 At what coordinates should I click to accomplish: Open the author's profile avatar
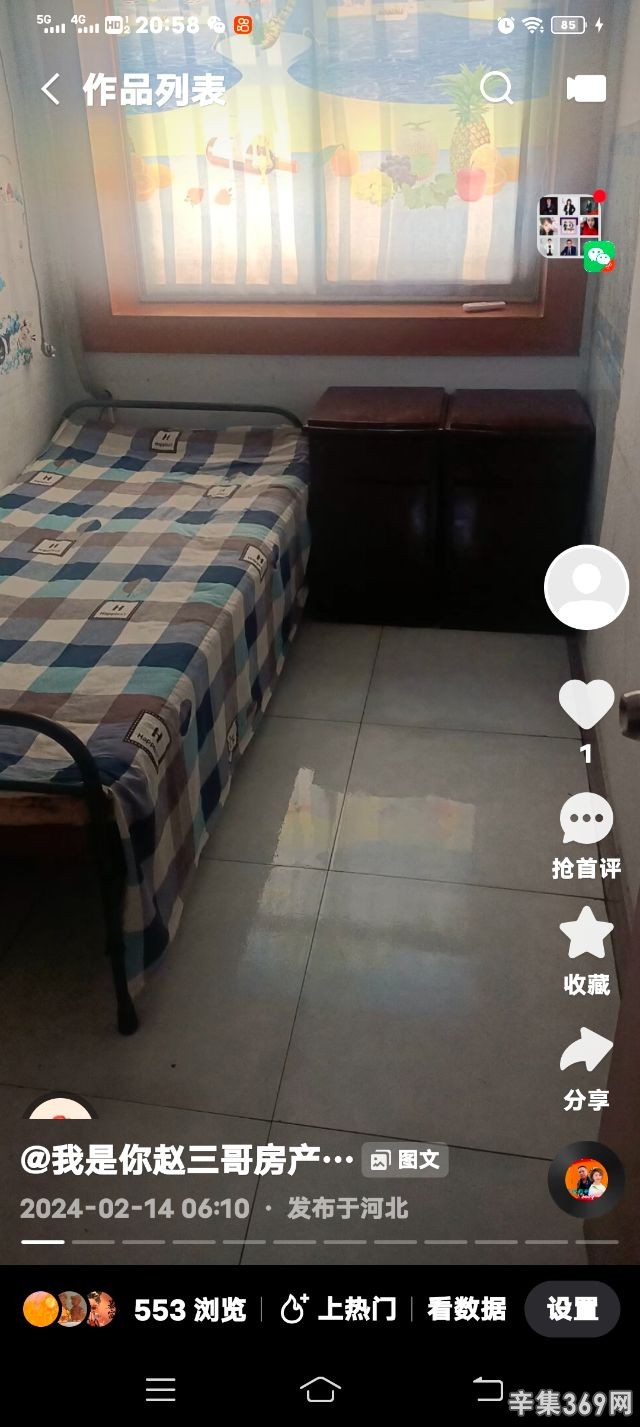586,587
